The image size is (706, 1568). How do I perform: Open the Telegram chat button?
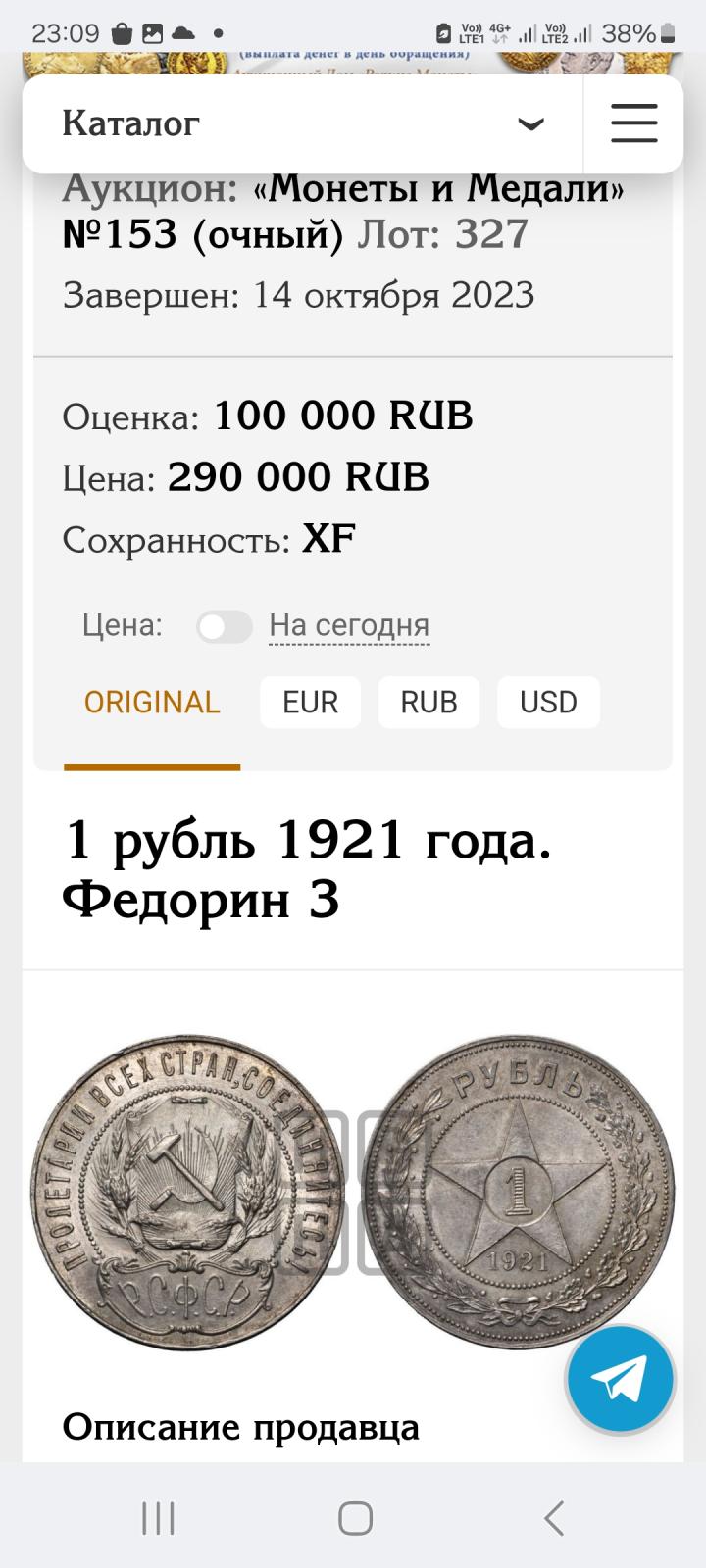click(x=620, y=1378)
